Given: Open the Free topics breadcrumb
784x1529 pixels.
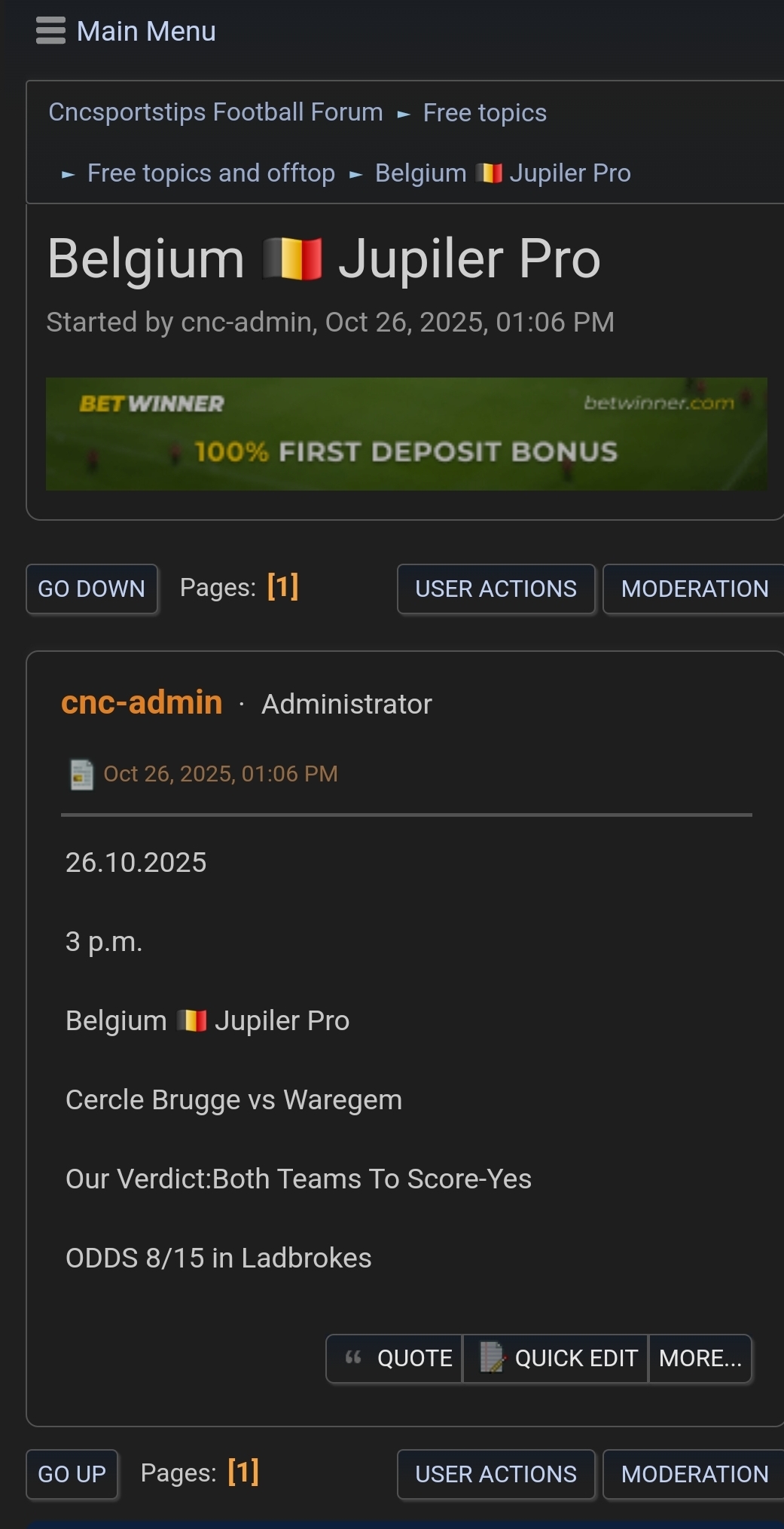Looking at the screenshot, I should pyautogui.click(x=484, y=113).
